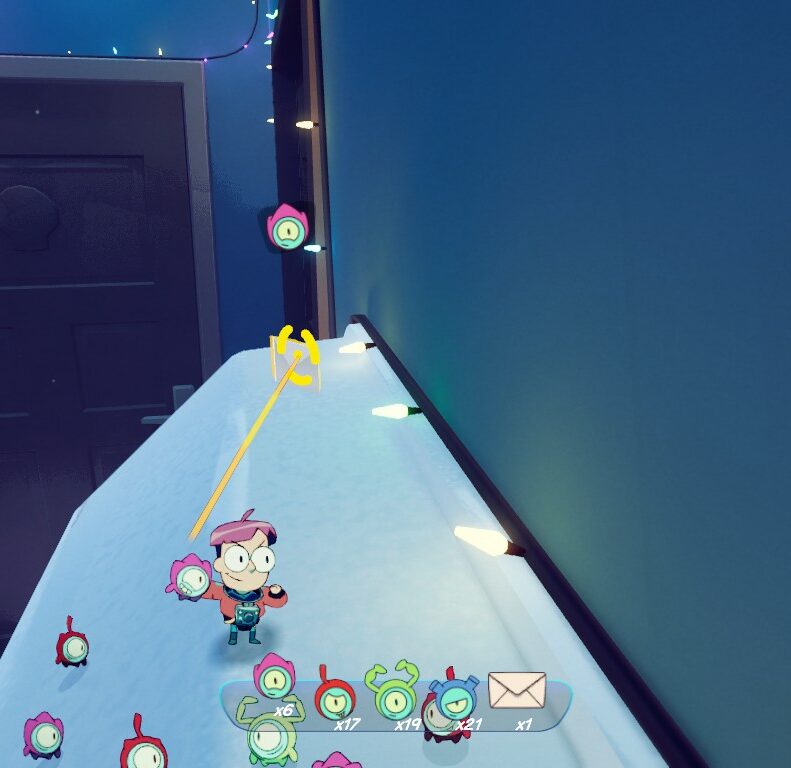The image size is (791, 768).
Task: Select the green tinykin x19 slot
Action: [395, 691]
